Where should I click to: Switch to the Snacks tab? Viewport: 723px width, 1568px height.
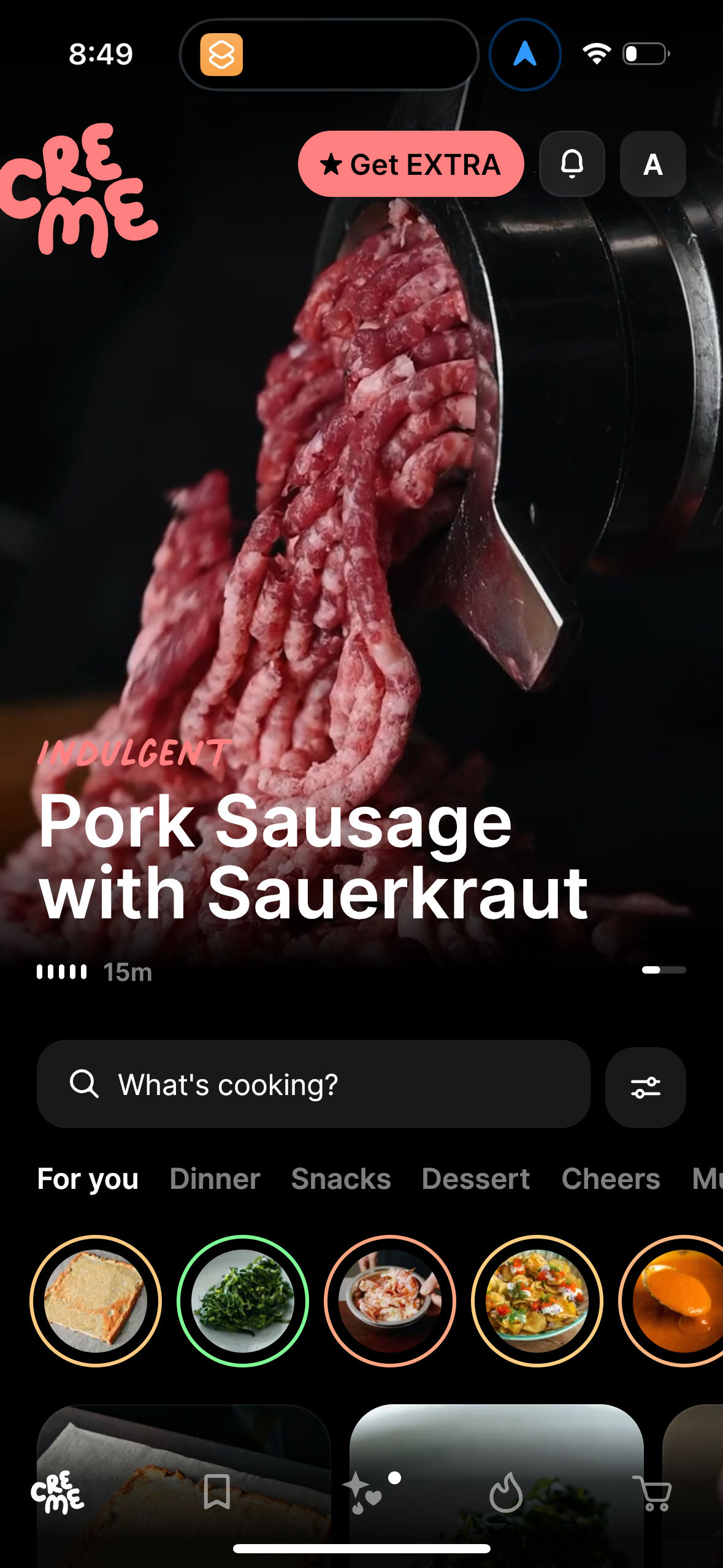coord(340,1178)
